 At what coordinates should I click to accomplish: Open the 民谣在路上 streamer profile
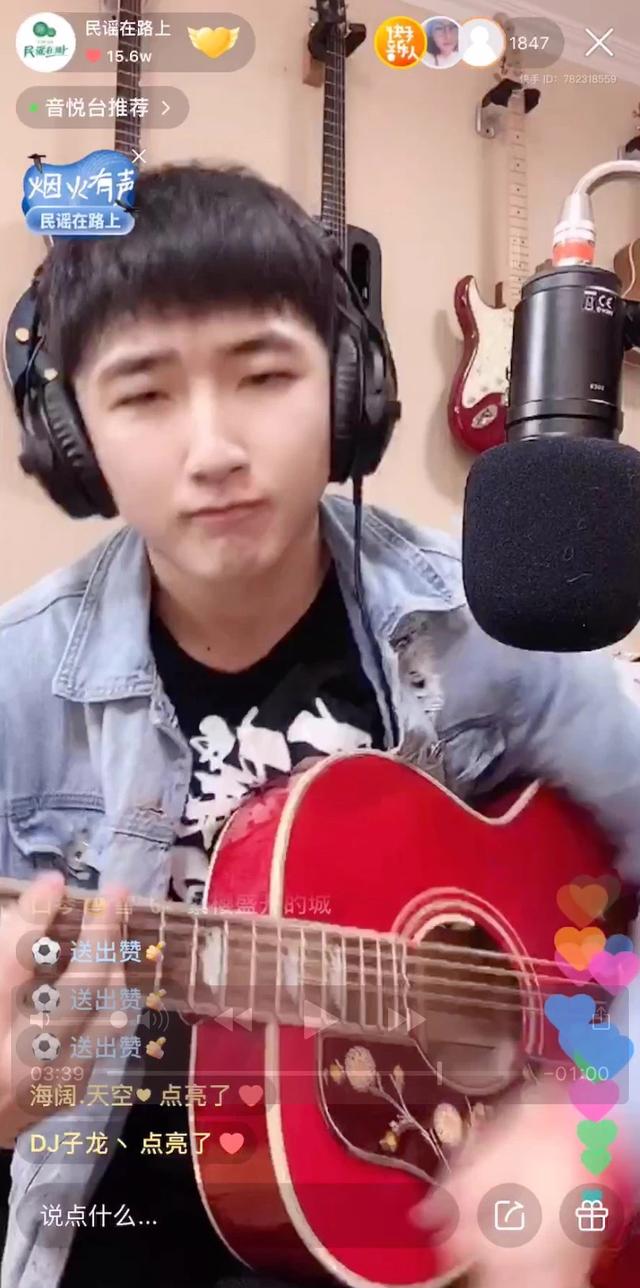[x=46, y=42]
